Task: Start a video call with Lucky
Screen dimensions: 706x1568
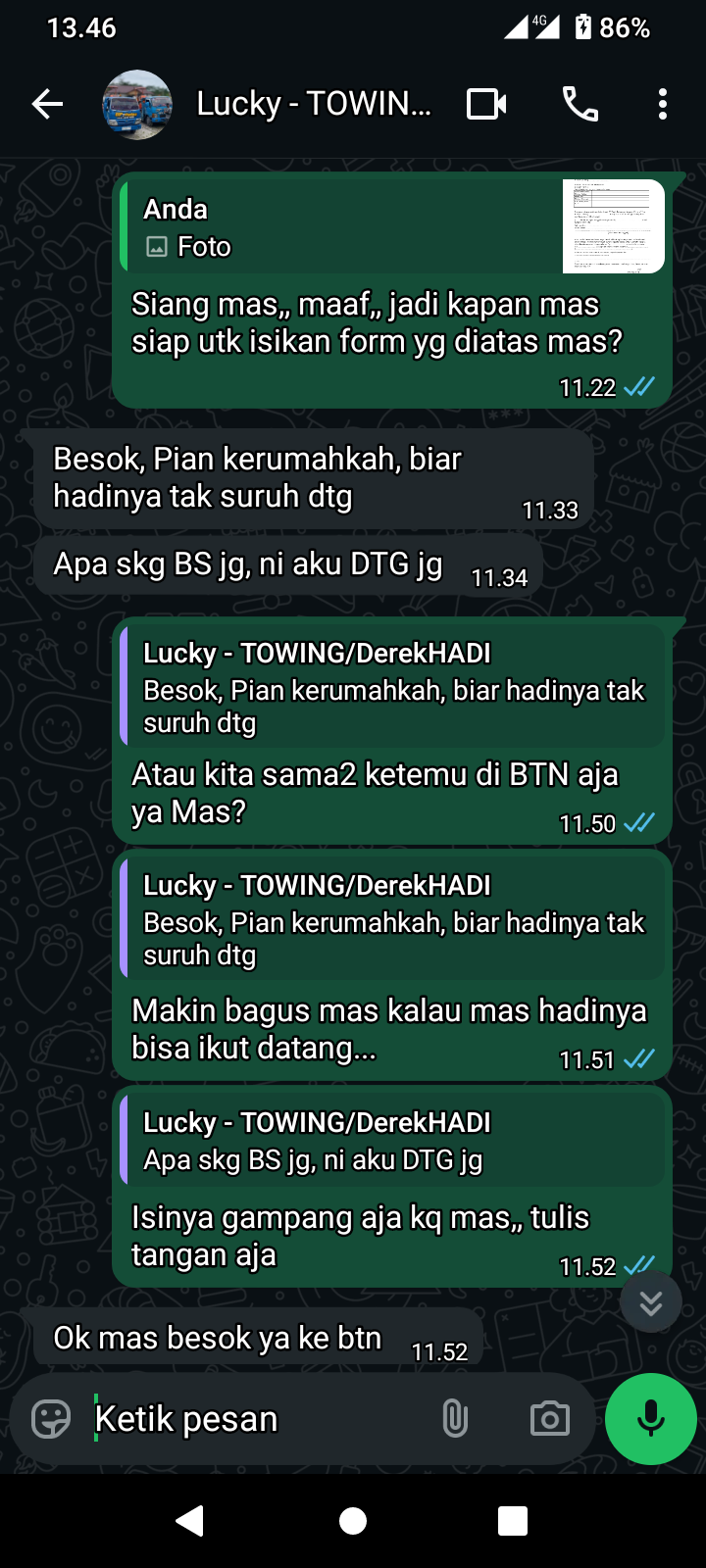Action: pyautogui.click(x=487, y=103)
